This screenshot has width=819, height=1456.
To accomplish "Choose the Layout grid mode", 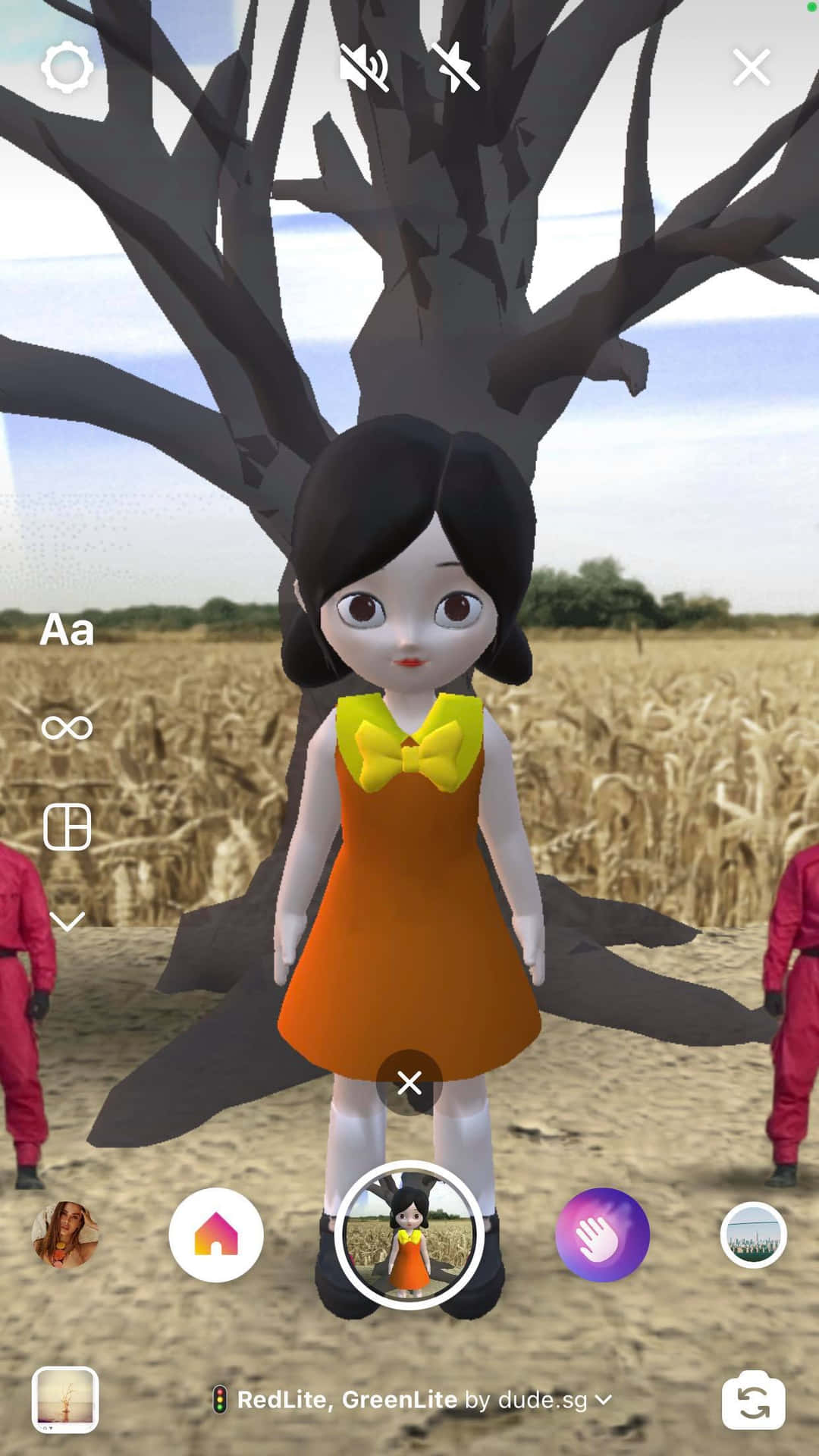I will coord(67,827).
